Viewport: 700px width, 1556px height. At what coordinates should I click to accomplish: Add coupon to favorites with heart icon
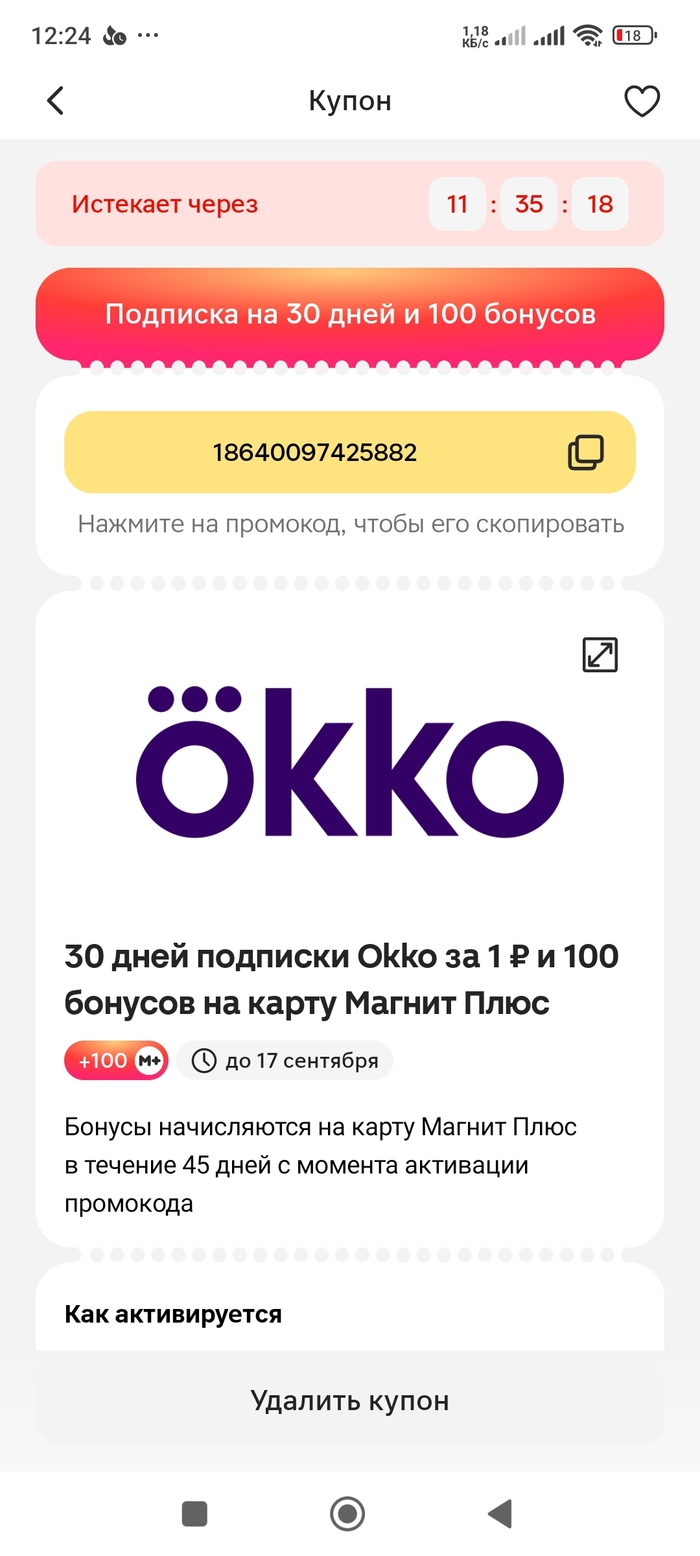tap(642, 101)
